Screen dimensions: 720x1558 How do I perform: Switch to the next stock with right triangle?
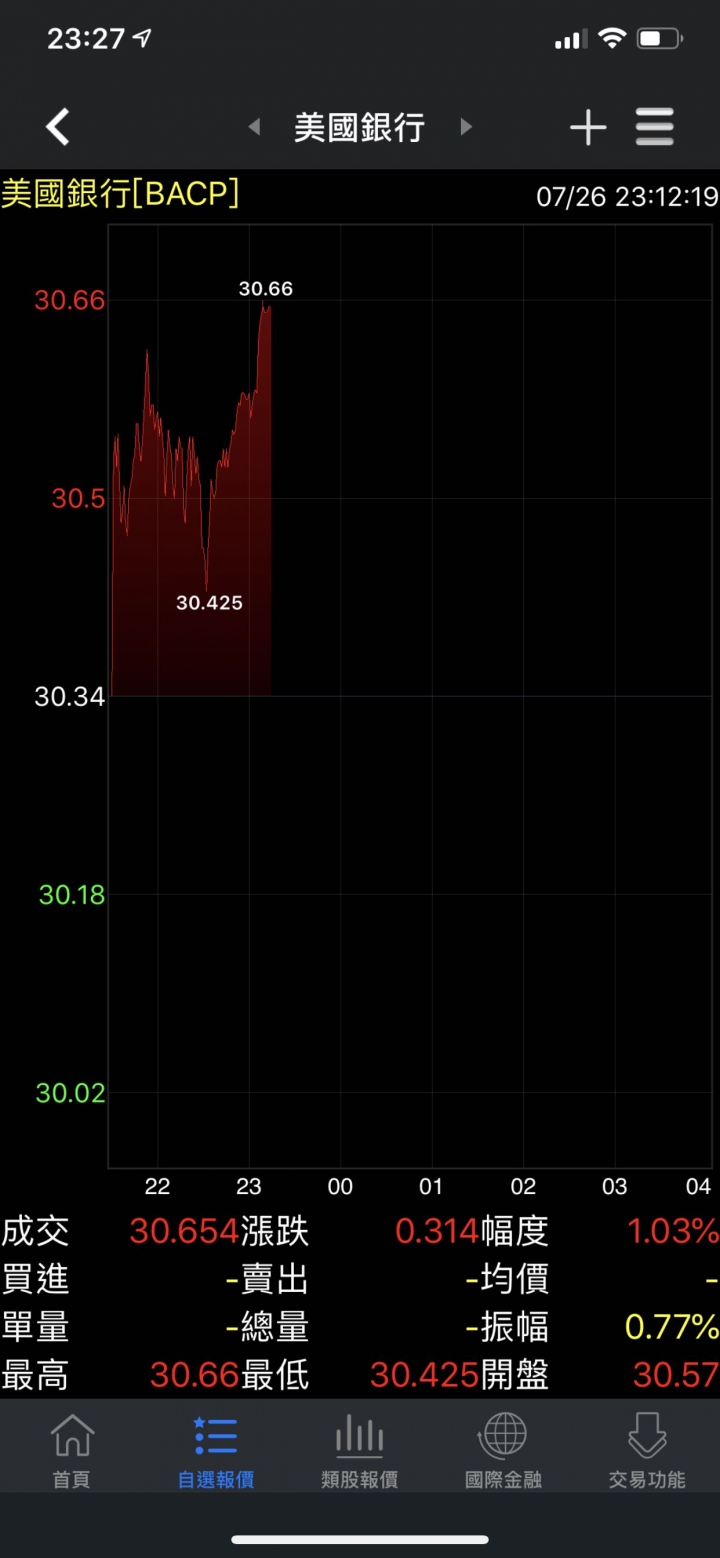pos(465,127)
